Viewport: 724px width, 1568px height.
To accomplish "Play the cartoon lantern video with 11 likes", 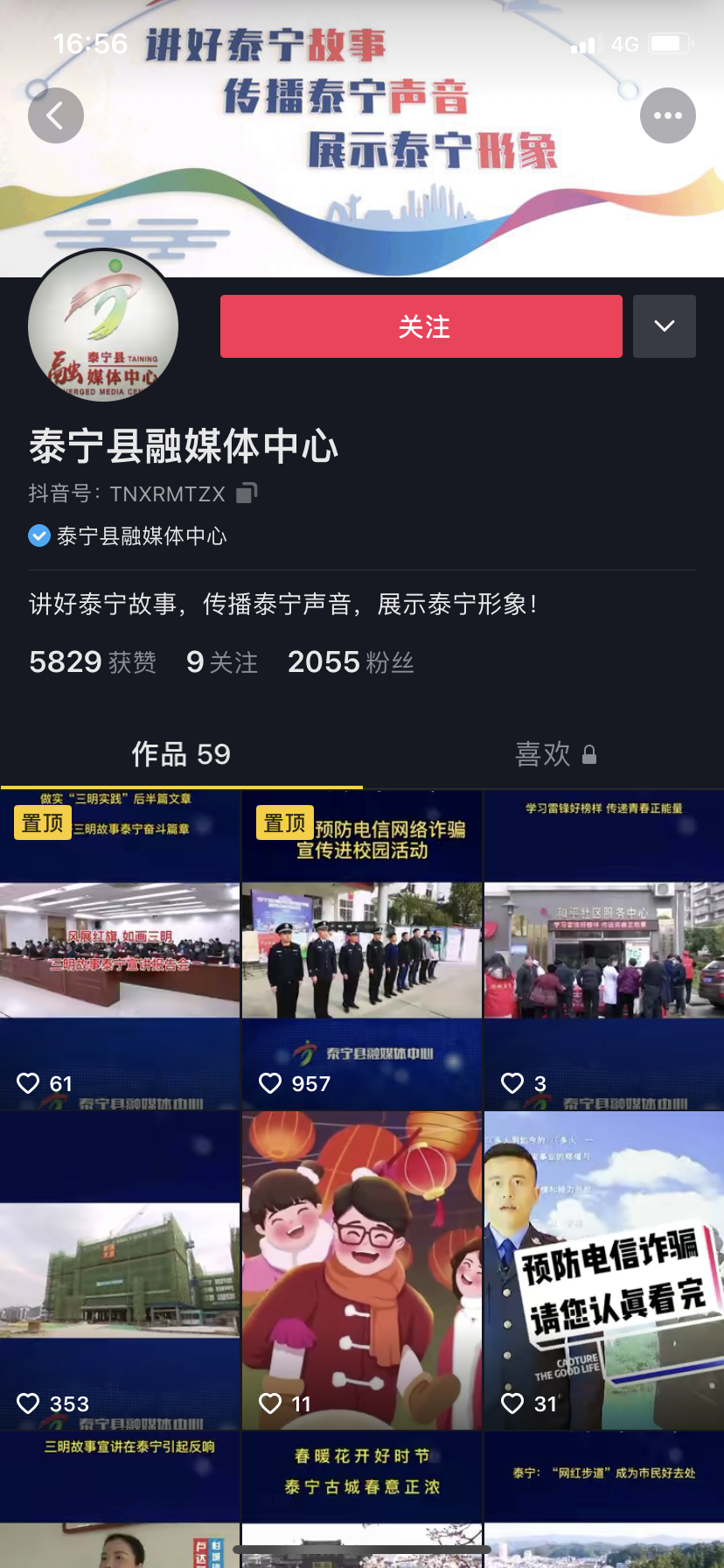I will click(362, 1270).
